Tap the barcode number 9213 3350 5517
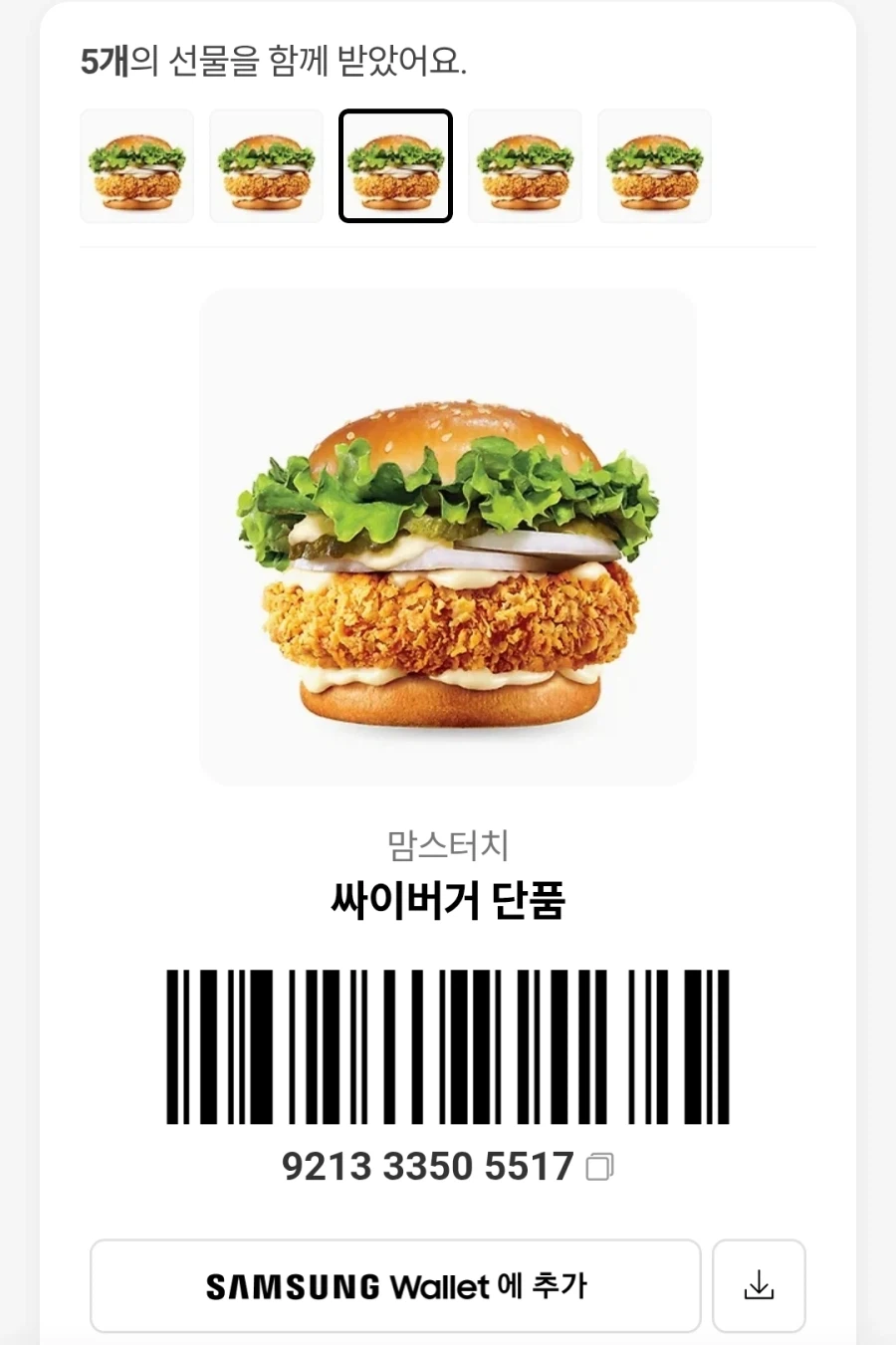The width and height of the screenshot is (896, 1345). click(x=428, y=1165)
